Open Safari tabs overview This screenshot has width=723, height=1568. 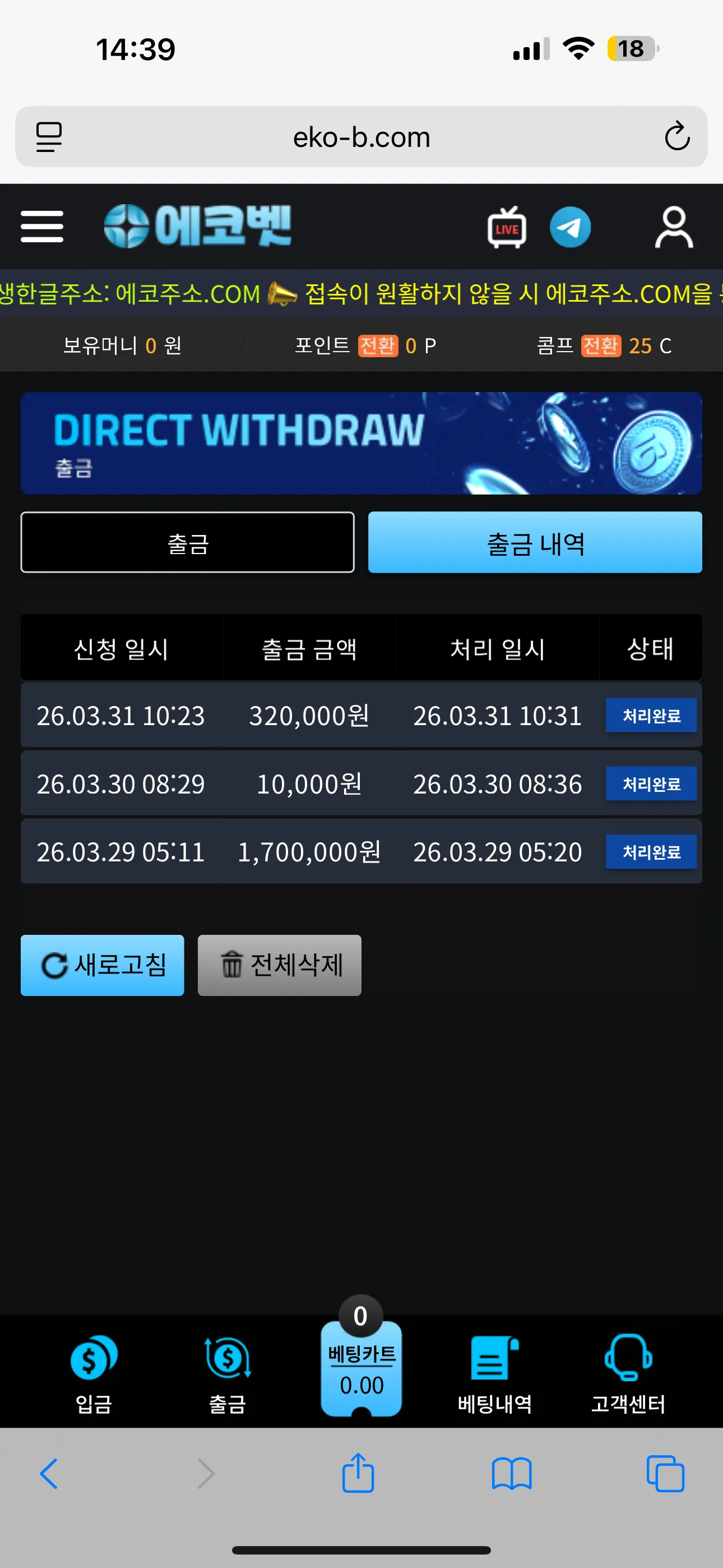click(665, 1474)
